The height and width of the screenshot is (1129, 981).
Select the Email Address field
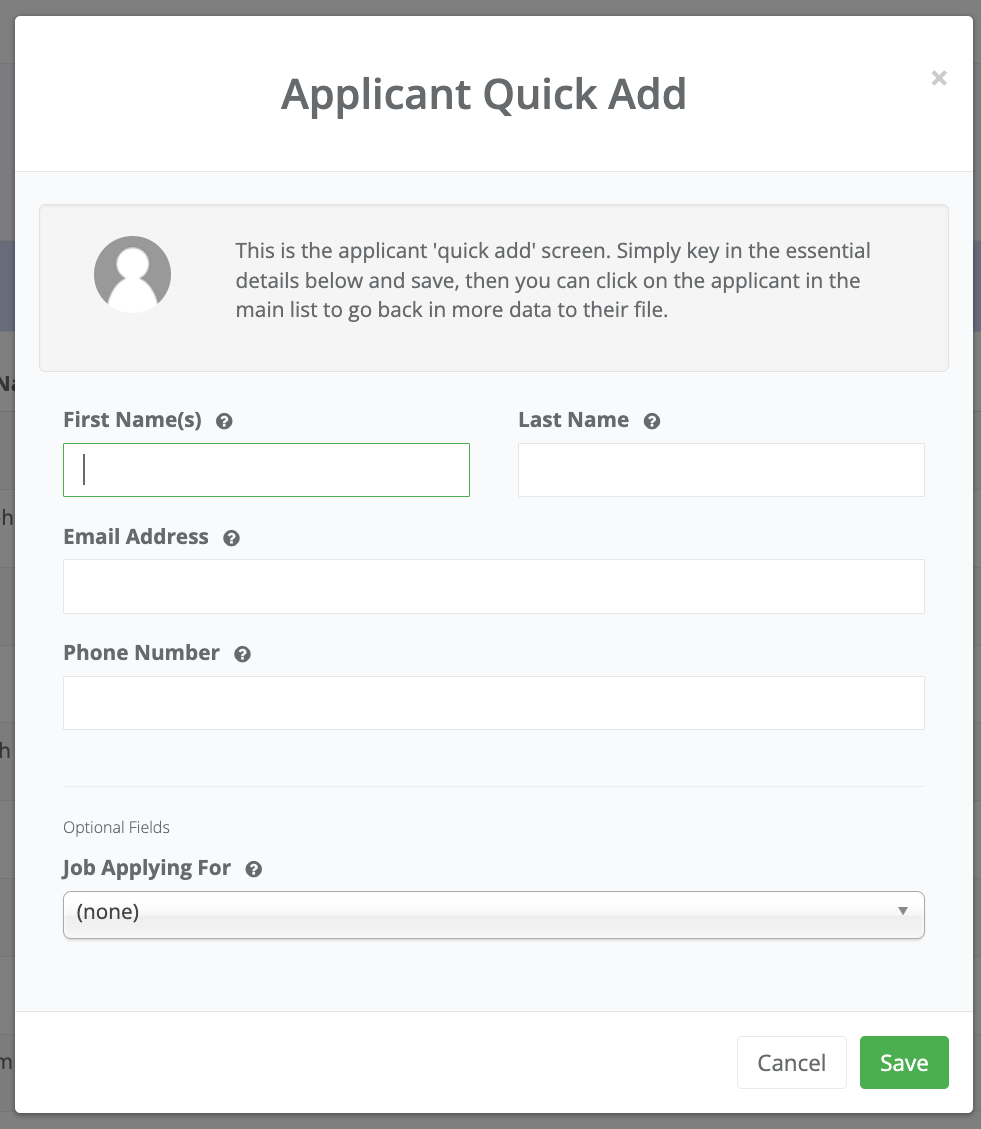[493, 586]
